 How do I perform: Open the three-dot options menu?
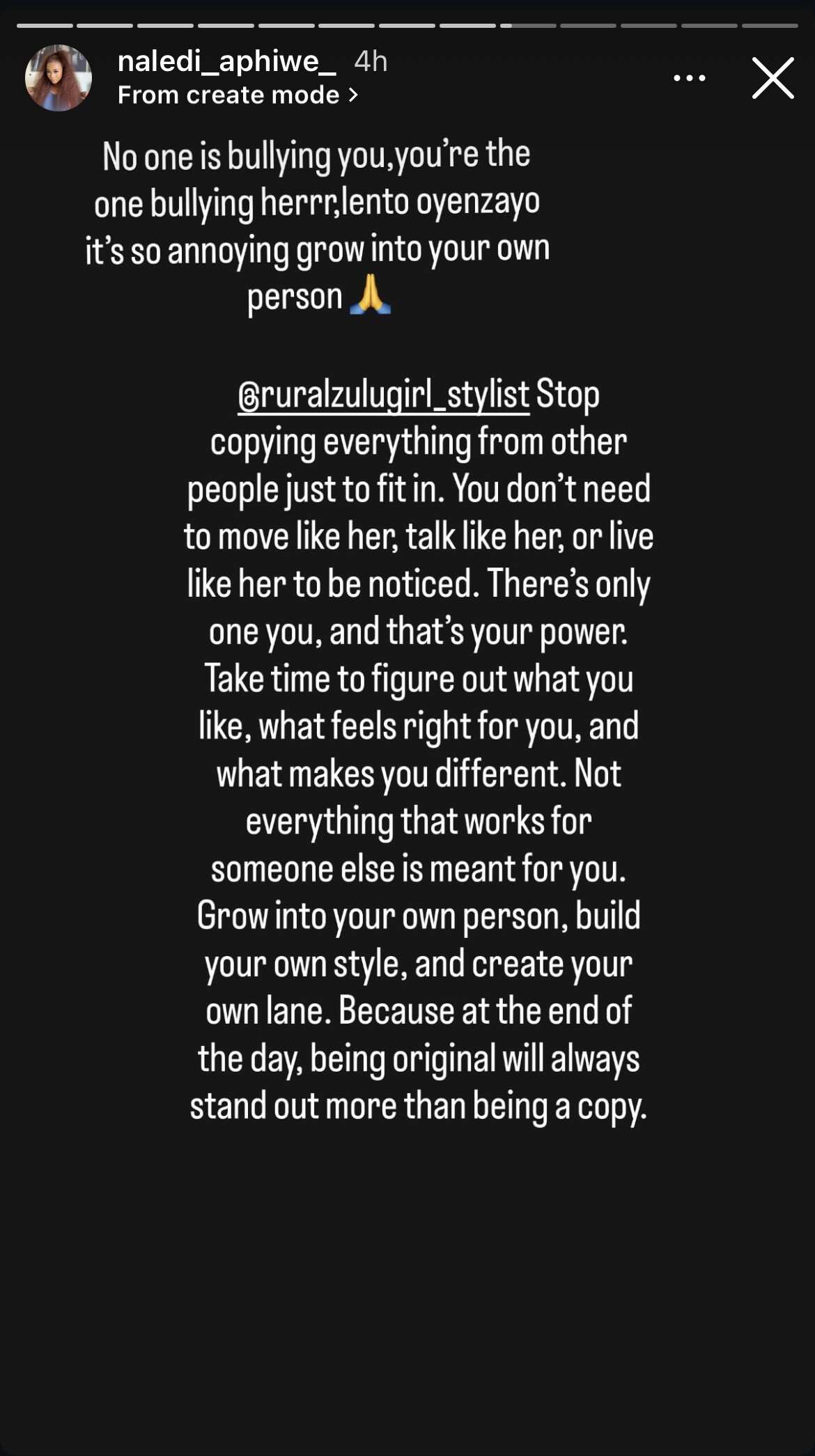(x=689, y=78)
